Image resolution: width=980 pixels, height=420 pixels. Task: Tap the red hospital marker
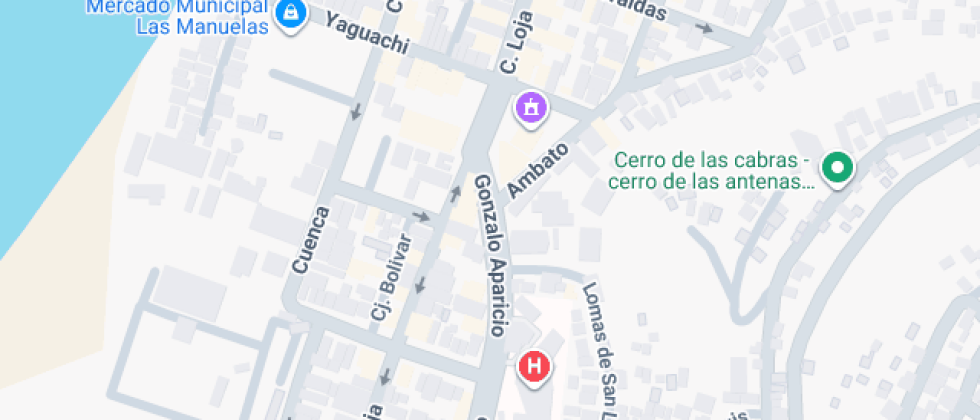535,366
